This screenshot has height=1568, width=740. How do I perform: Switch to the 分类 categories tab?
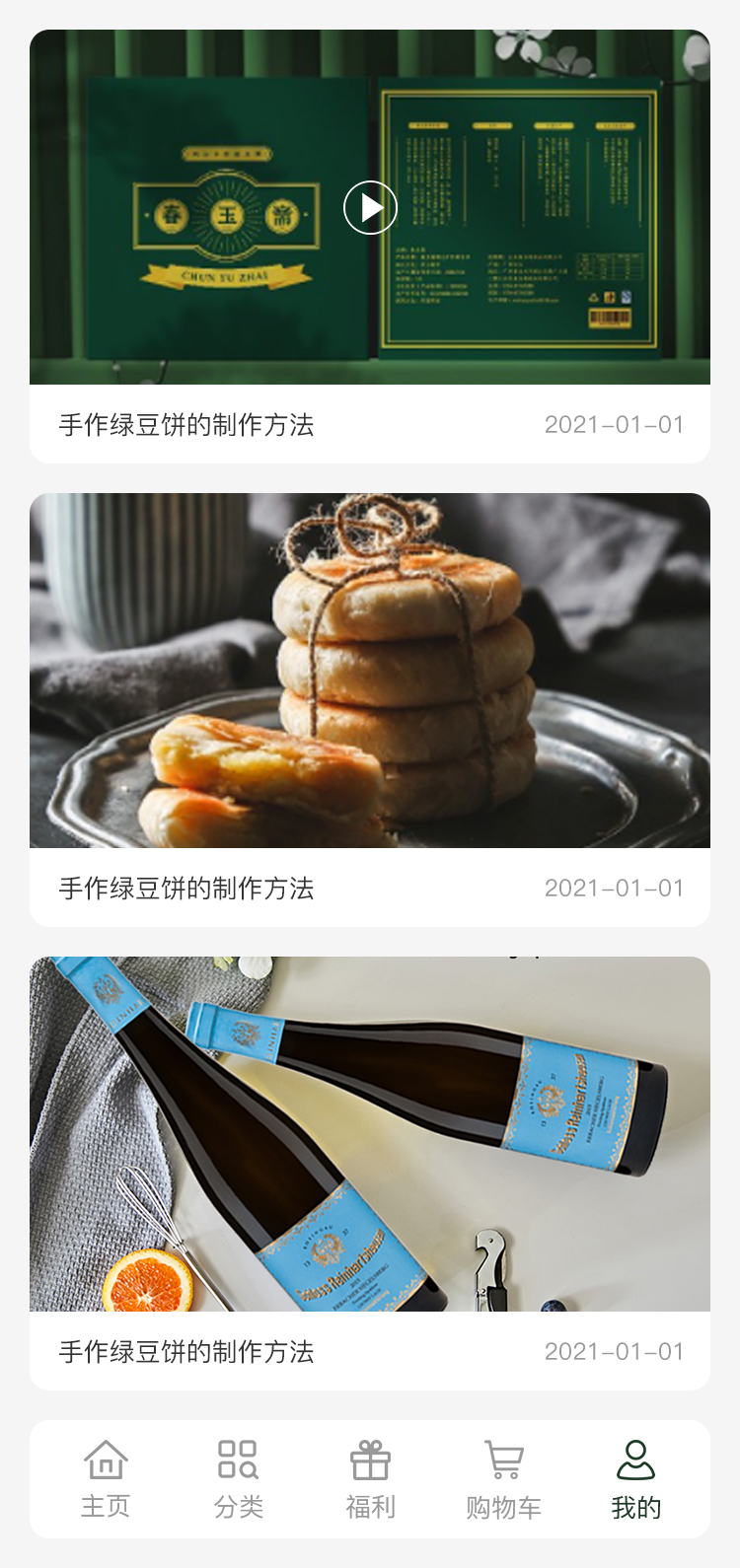click(x=238, y=1478)
